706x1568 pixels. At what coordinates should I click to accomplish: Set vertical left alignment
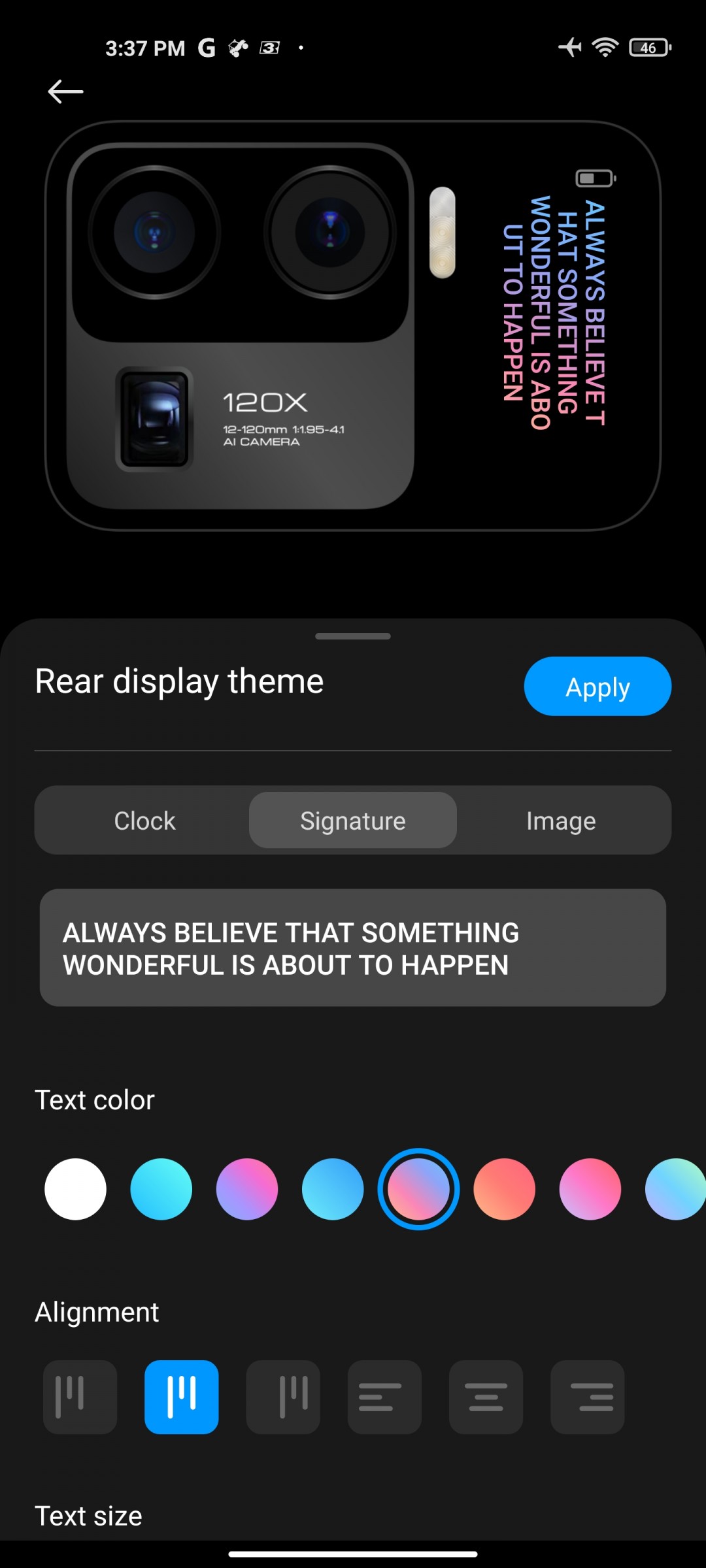click(x=80, y=1397)
